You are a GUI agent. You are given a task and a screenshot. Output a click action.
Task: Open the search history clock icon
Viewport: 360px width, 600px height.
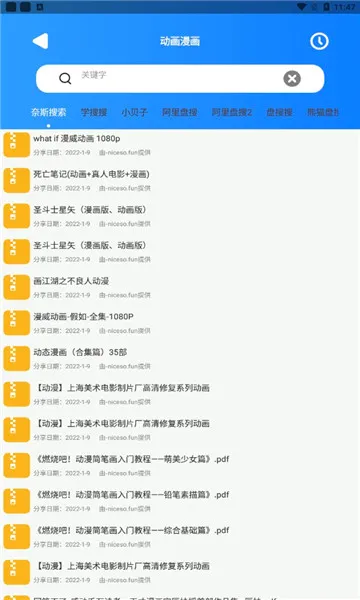319,41
